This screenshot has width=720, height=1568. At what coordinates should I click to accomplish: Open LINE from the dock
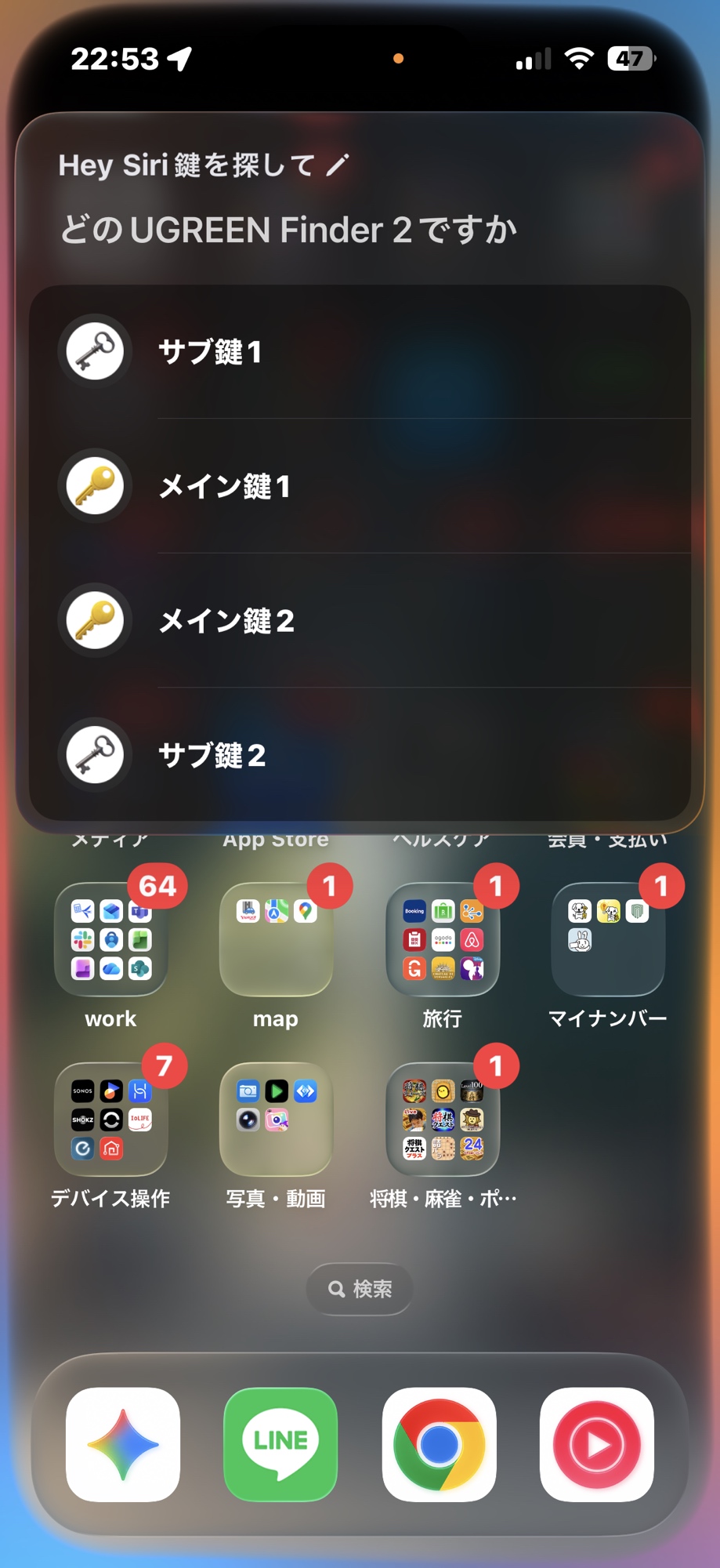[x=280, y=1444]
